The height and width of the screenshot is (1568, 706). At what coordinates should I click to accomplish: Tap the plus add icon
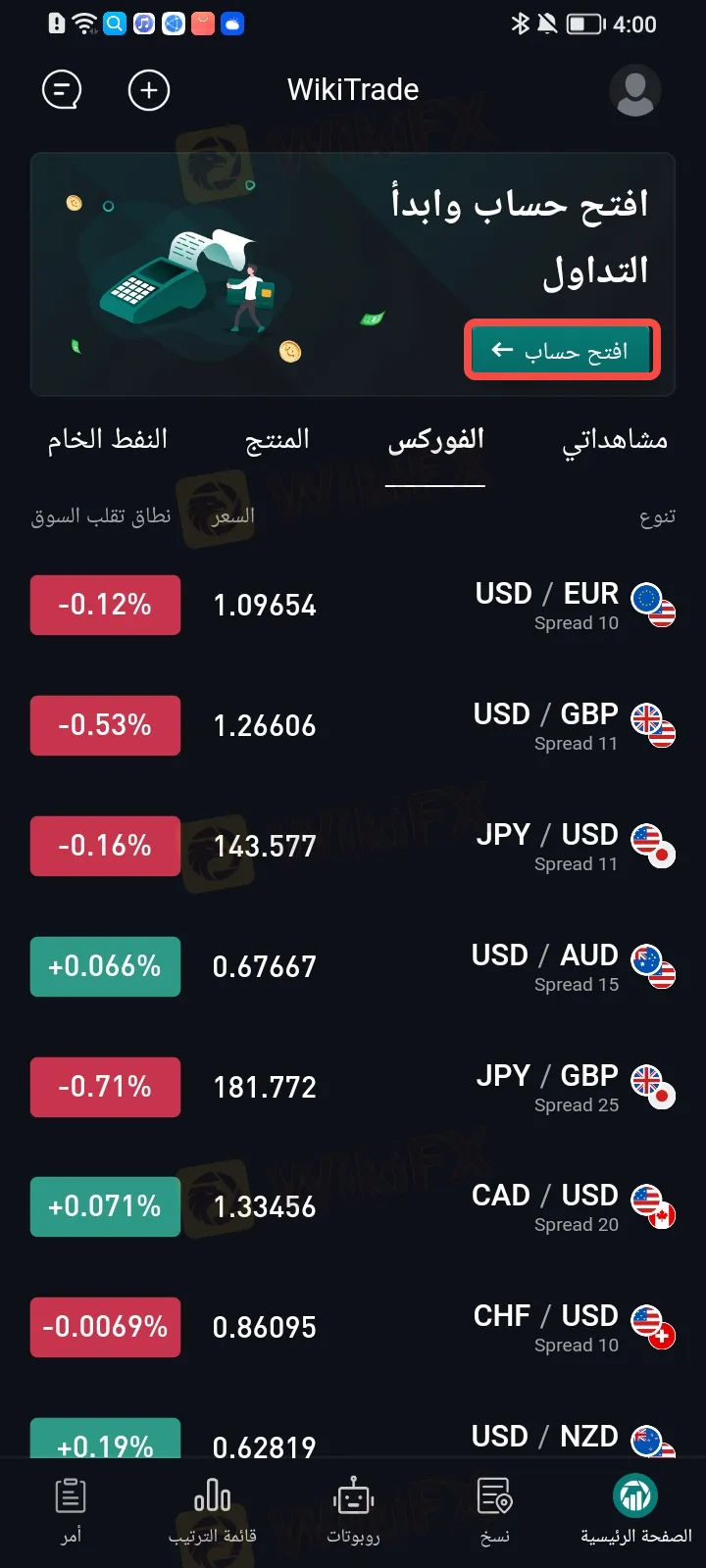149,90
